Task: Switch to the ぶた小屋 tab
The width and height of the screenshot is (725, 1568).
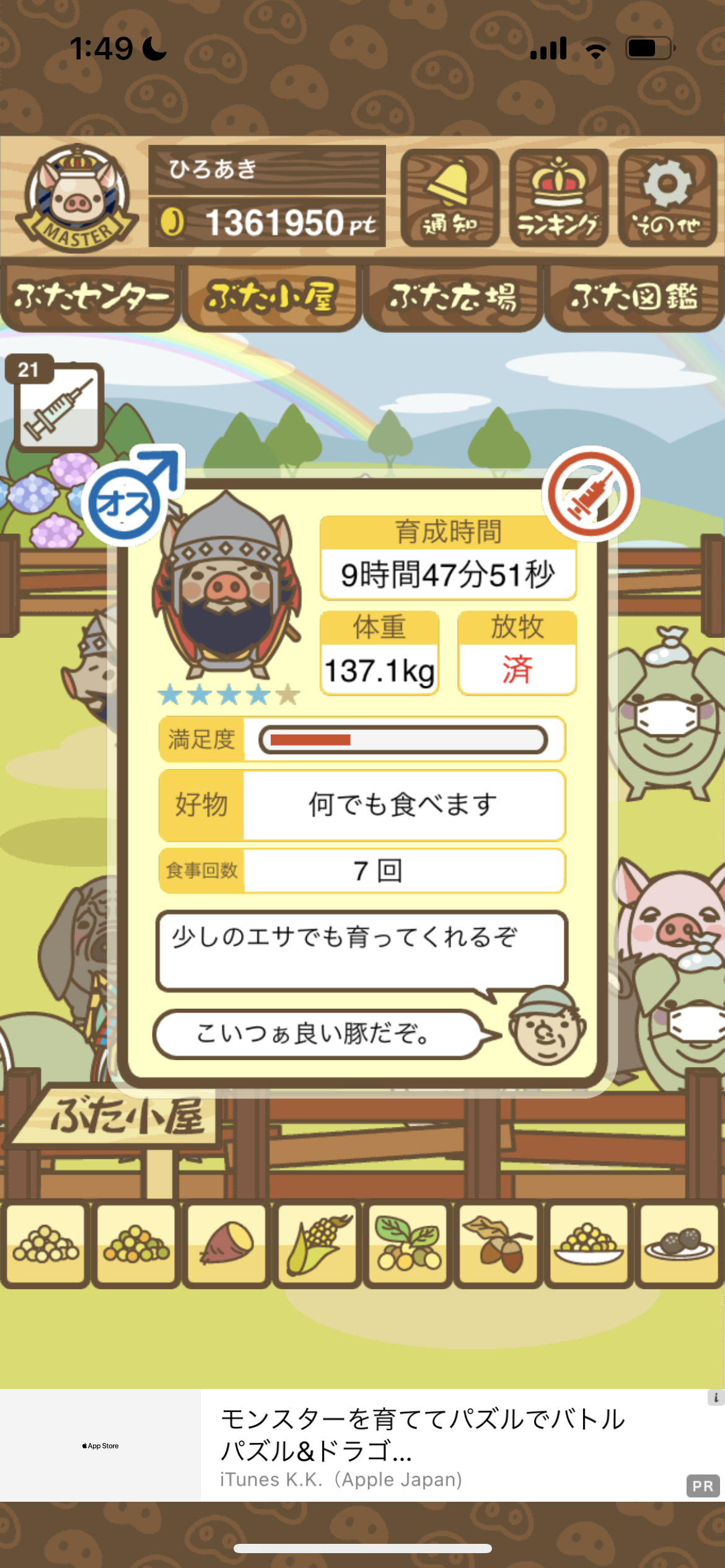Action: click(271, 298)
